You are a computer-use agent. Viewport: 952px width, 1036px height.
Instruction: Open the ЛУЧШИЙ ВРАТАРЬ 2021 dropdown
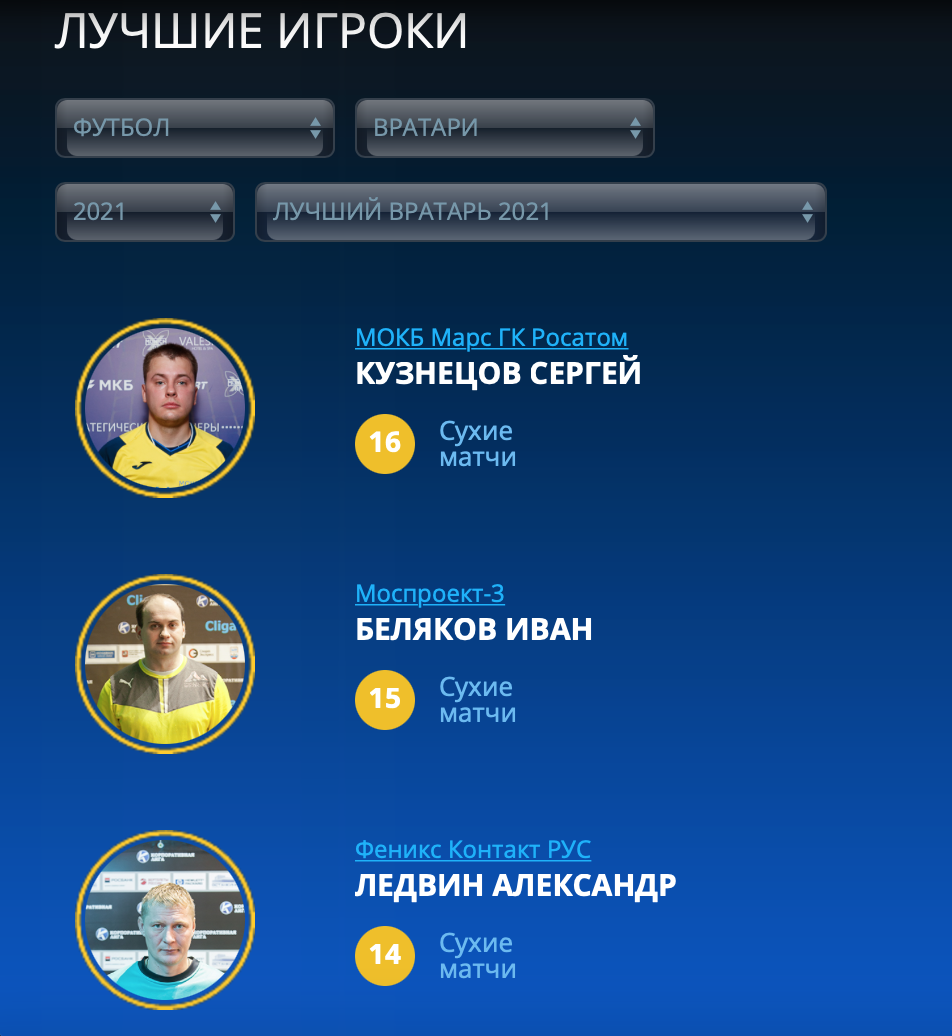(x=541, y=212)
